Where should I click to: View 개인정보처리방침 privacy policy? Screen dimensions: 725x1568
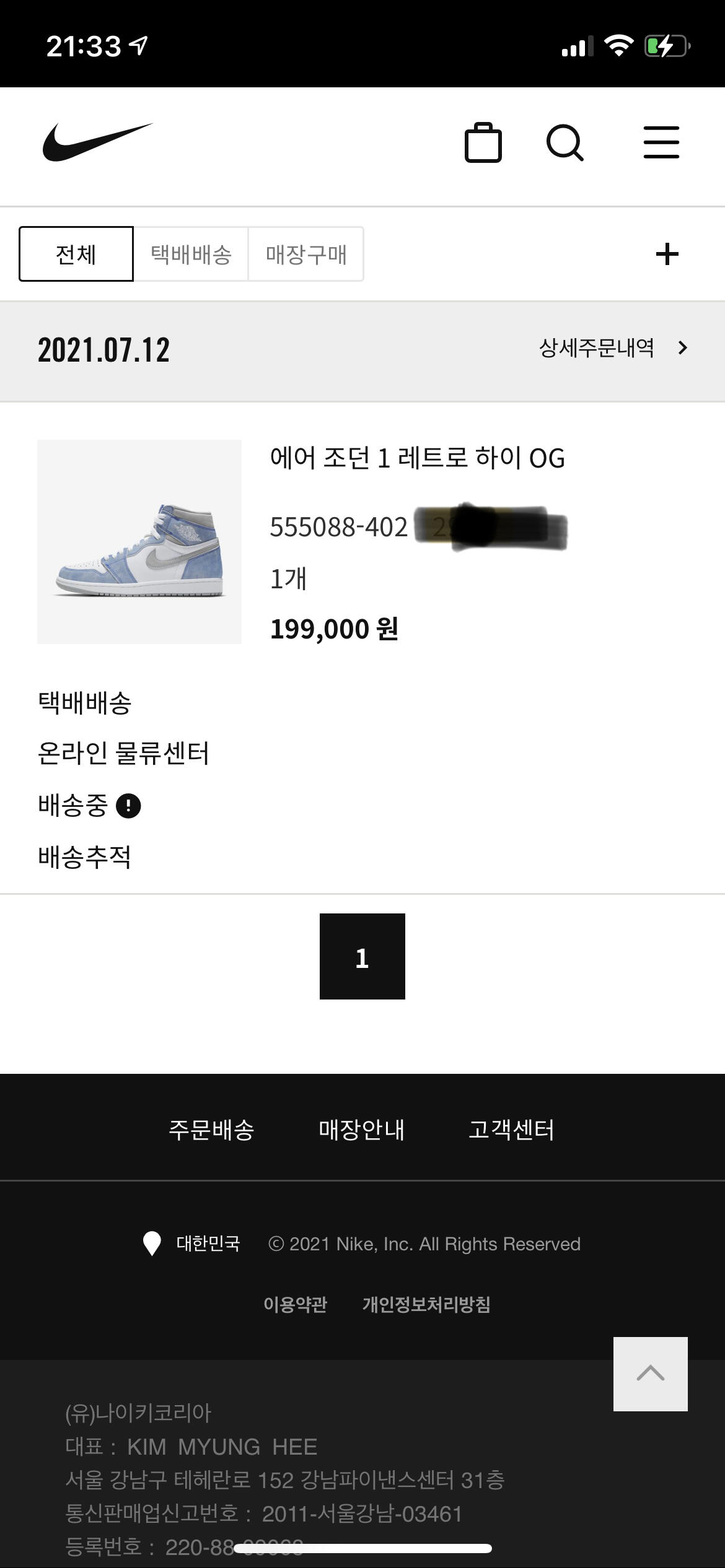point(426,1305)
